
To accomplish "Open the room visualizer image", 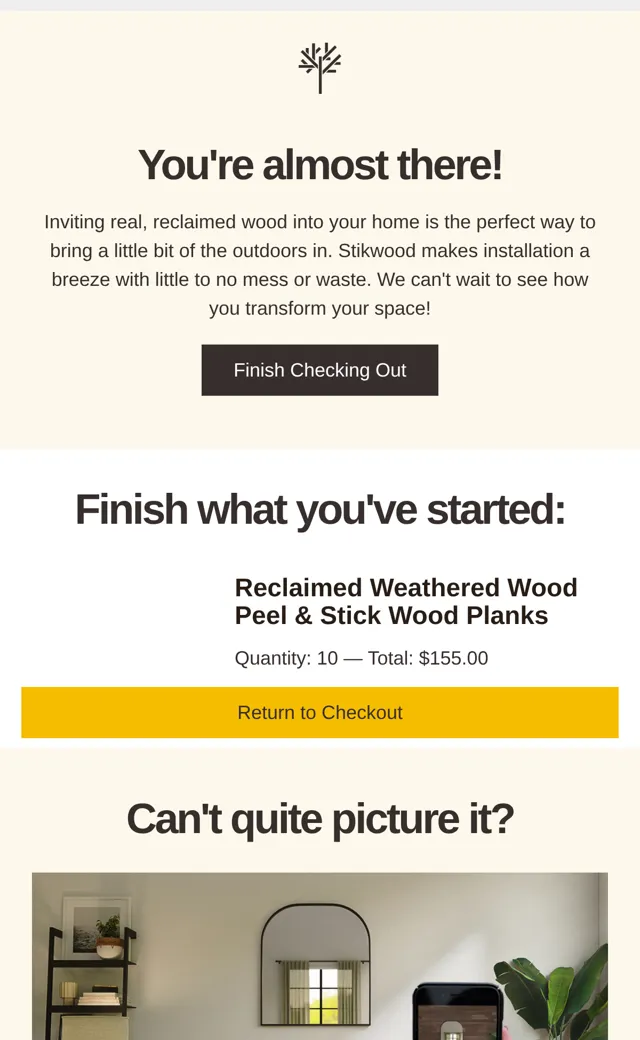I will [x=320, y=956].
